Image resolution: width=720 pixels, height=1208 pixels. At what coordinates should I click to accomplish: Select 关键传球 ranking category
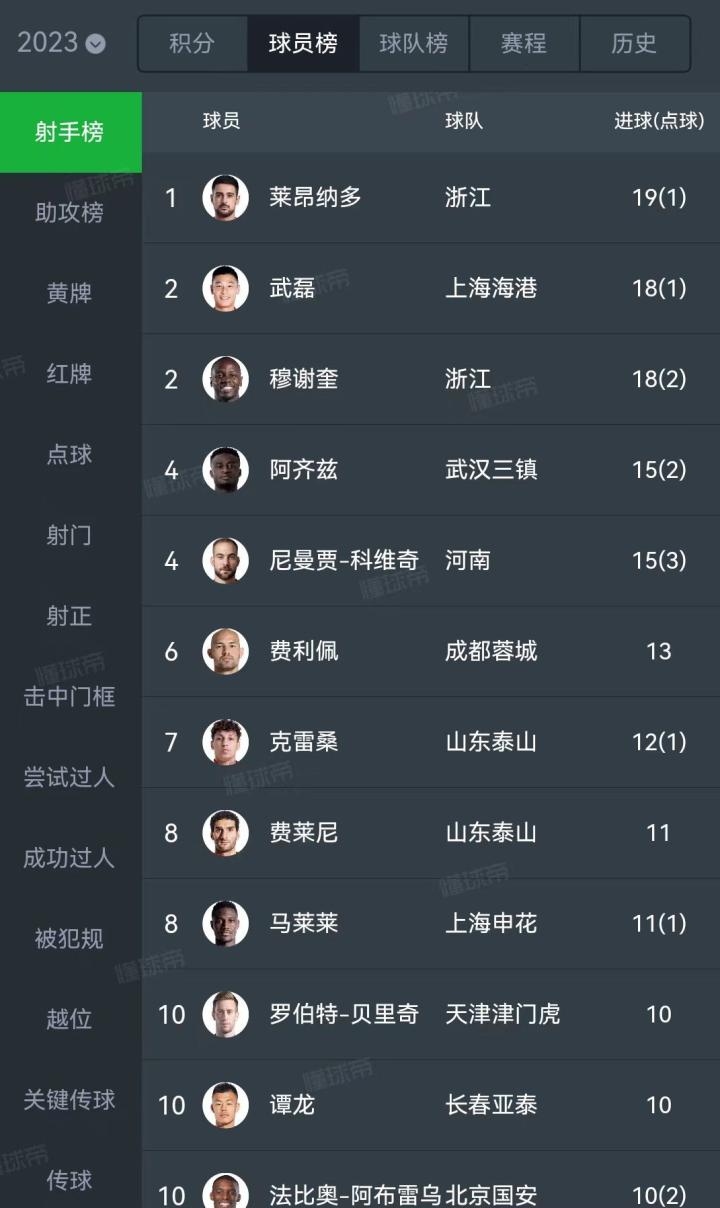[69, 1100]
